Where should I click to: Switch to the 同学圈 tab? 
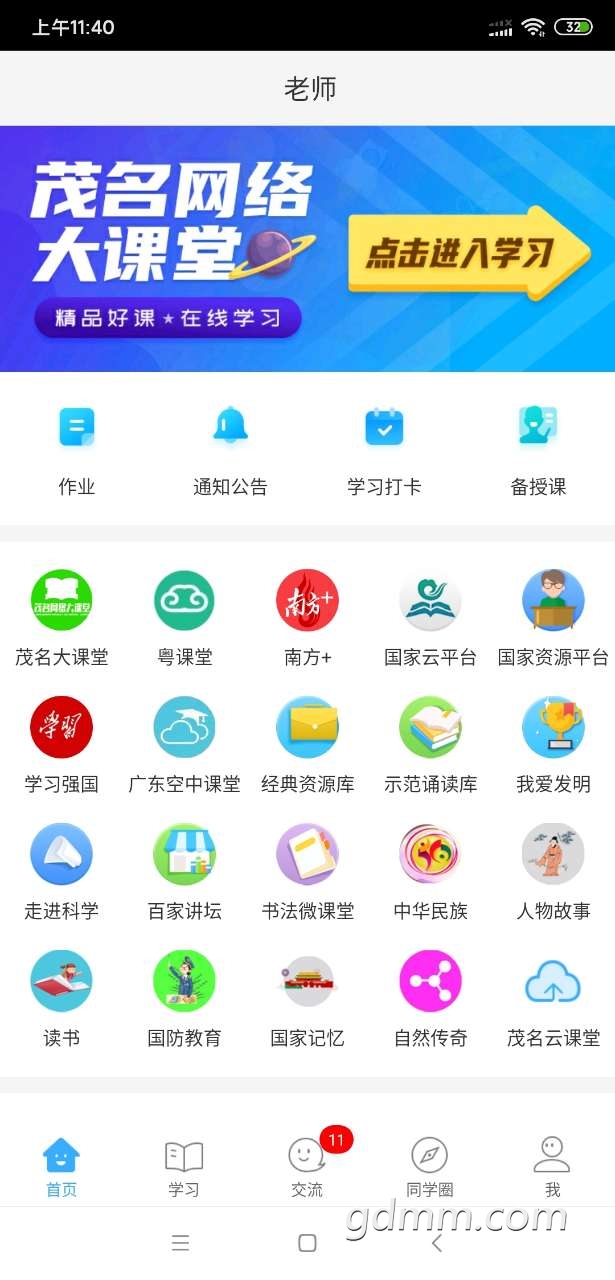tap(430, 1166)
